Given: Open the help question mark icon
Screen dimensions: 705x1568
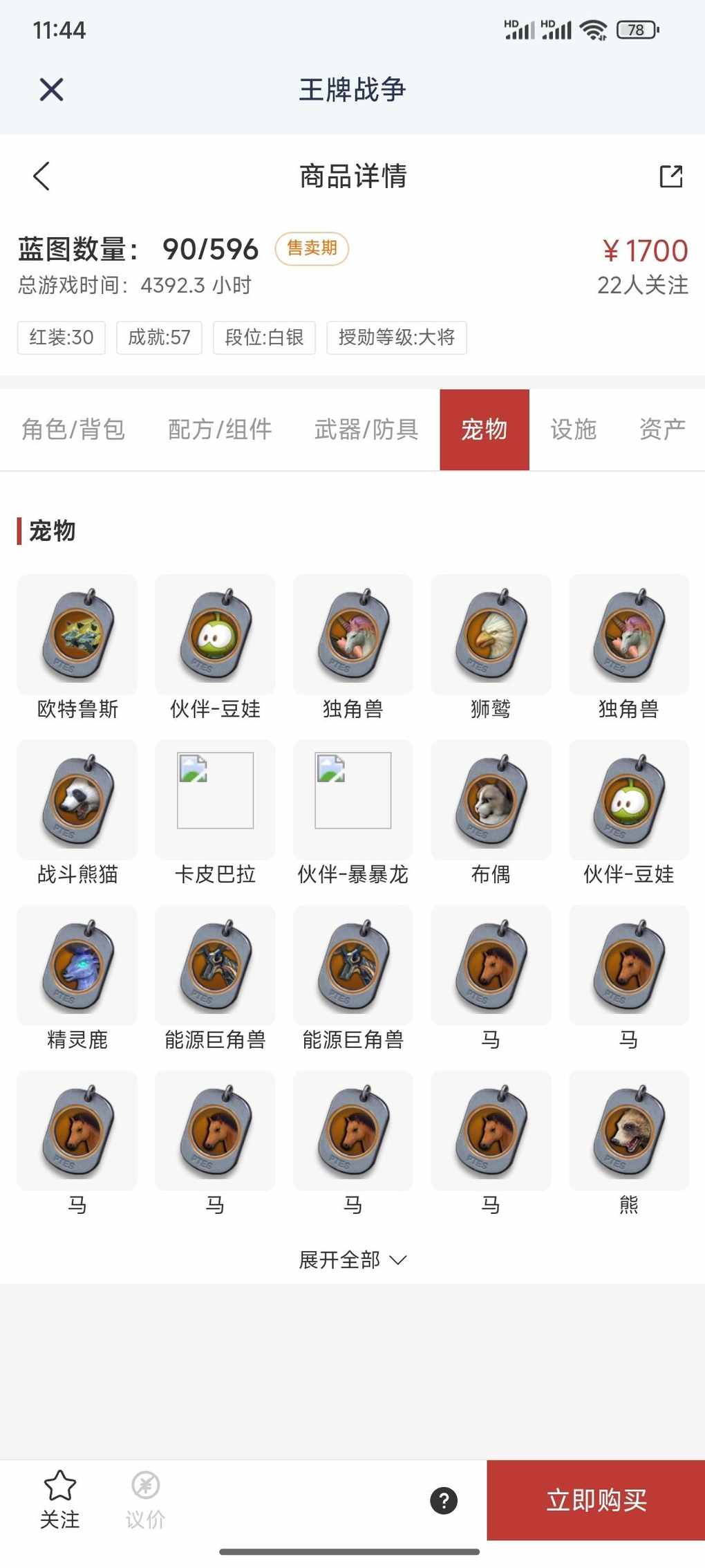Looking at the screenshot, I should (444, 1500).
